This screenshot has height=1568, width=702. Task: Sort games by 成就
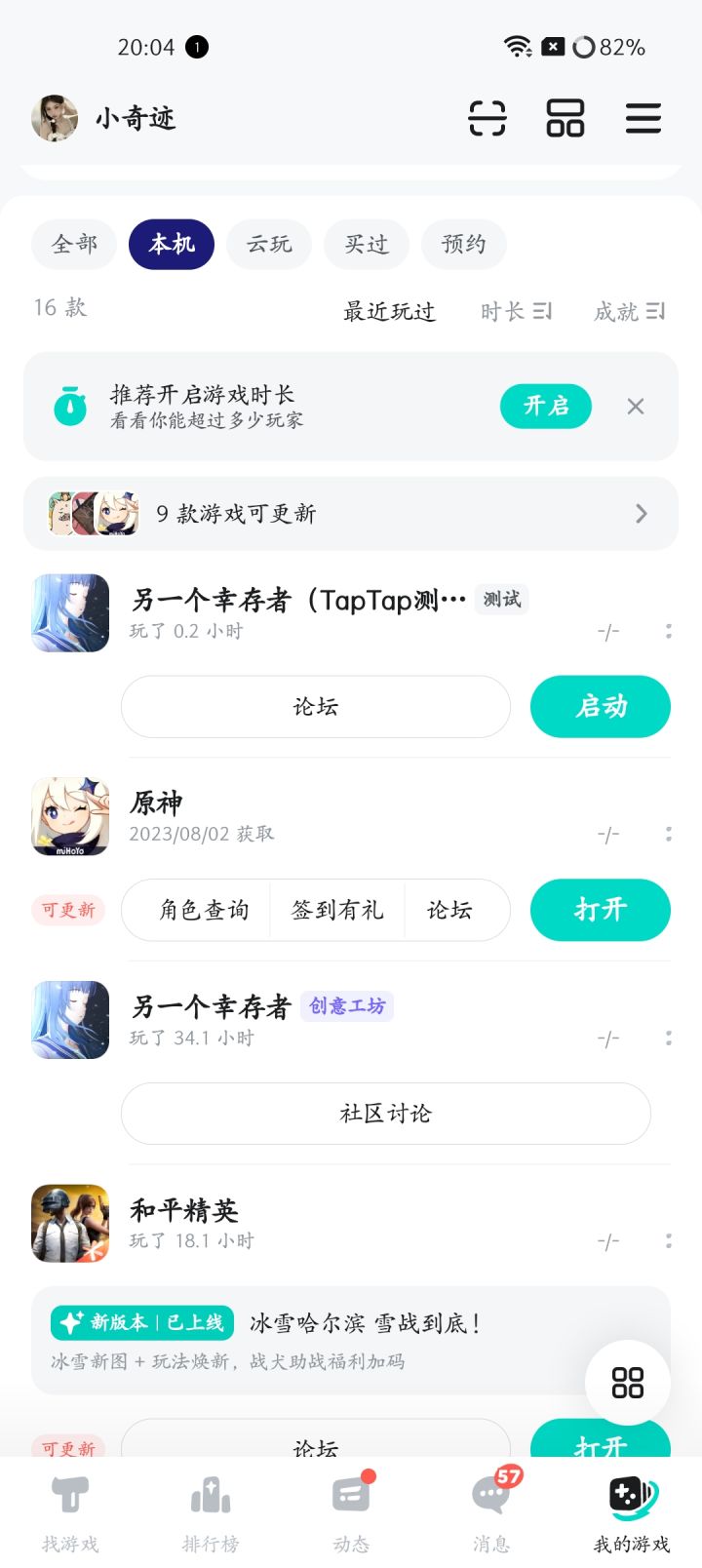click(629, 310)
